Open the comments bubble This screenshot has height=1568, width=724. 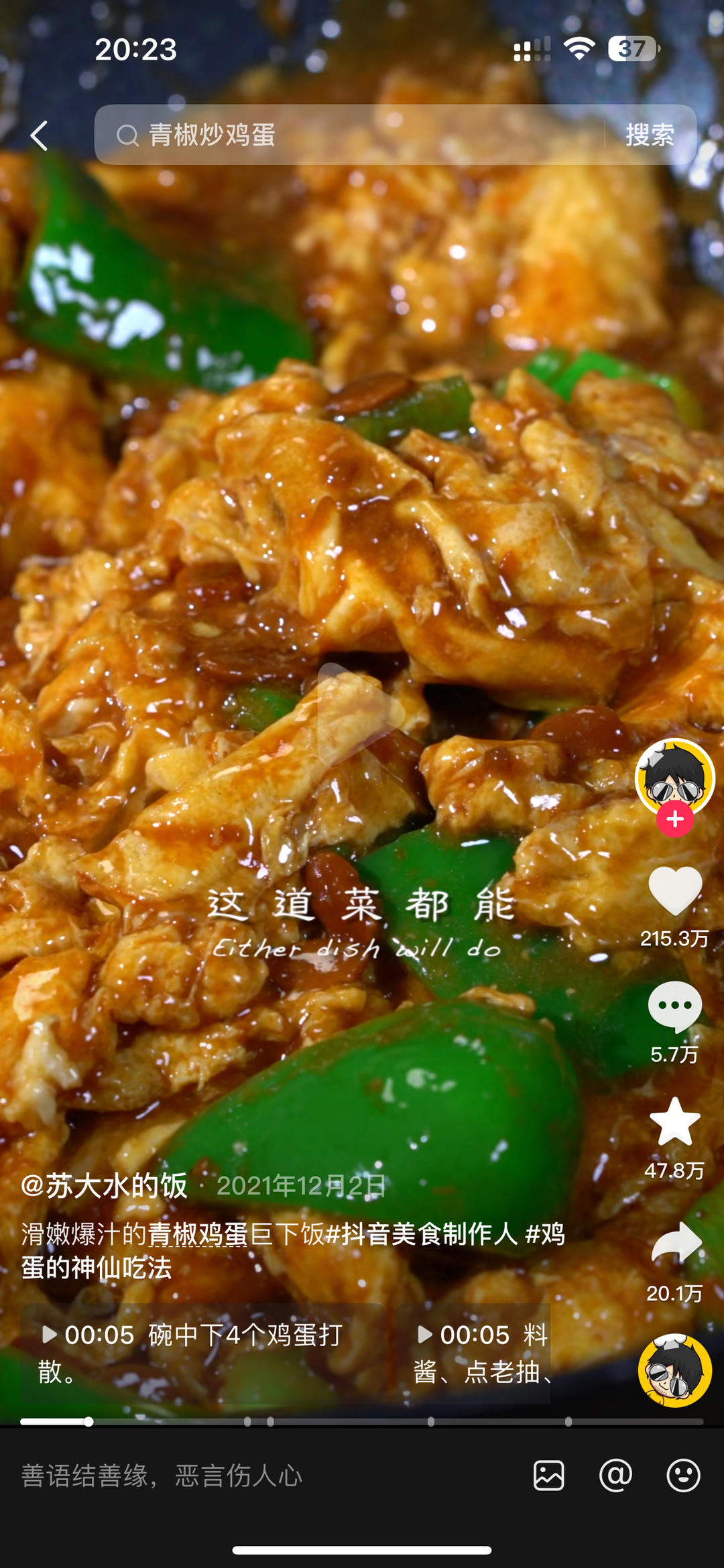coord(674,1007)
